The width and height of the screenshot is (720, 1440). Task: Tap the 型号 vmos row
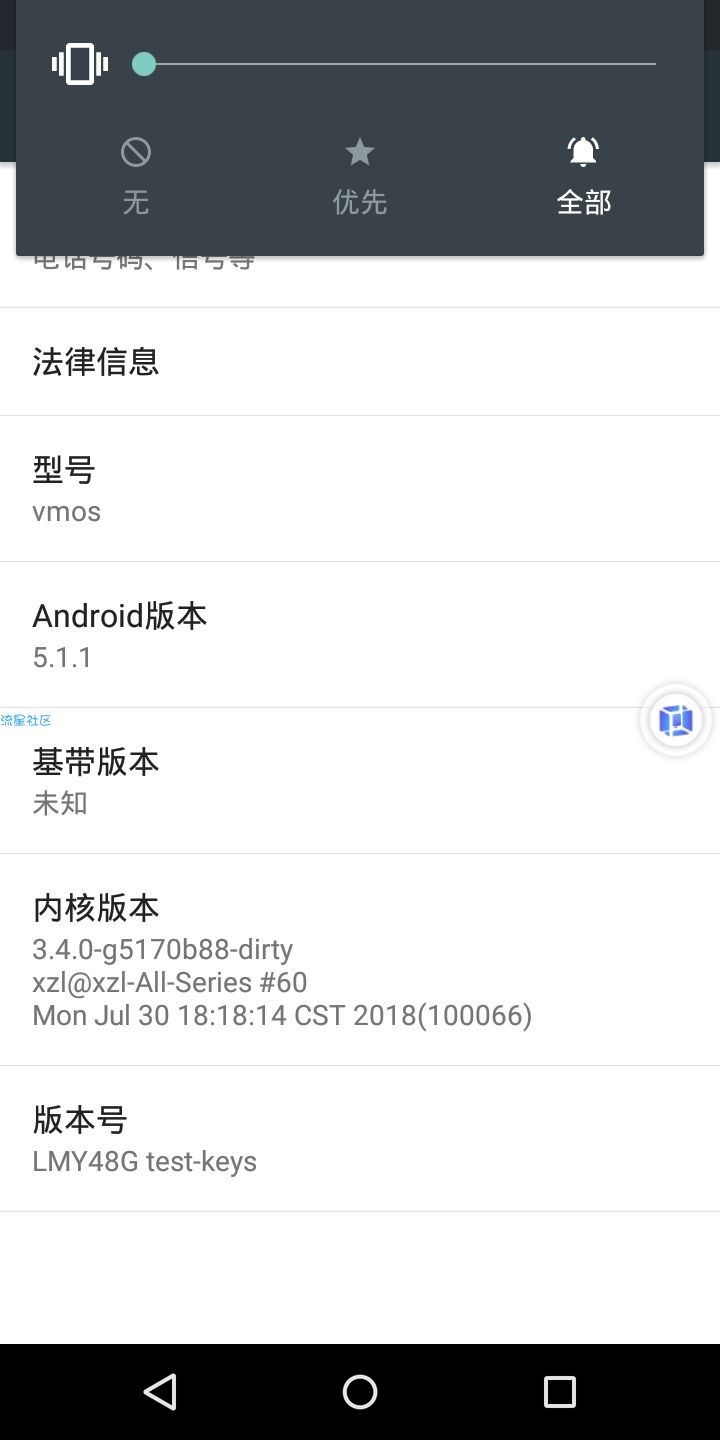coord(360,489)
